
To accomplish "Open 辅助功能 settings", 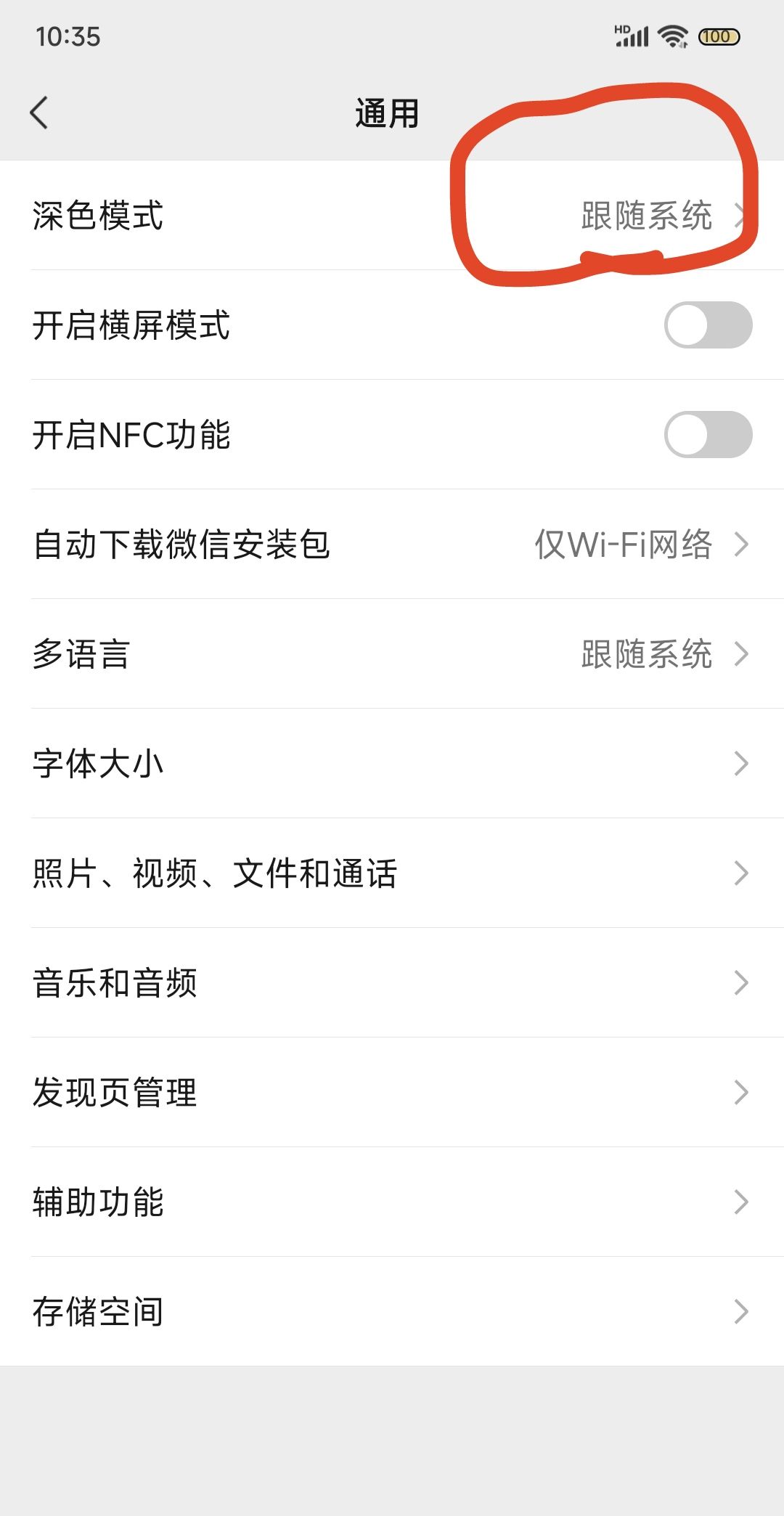I will (392, 1202).
